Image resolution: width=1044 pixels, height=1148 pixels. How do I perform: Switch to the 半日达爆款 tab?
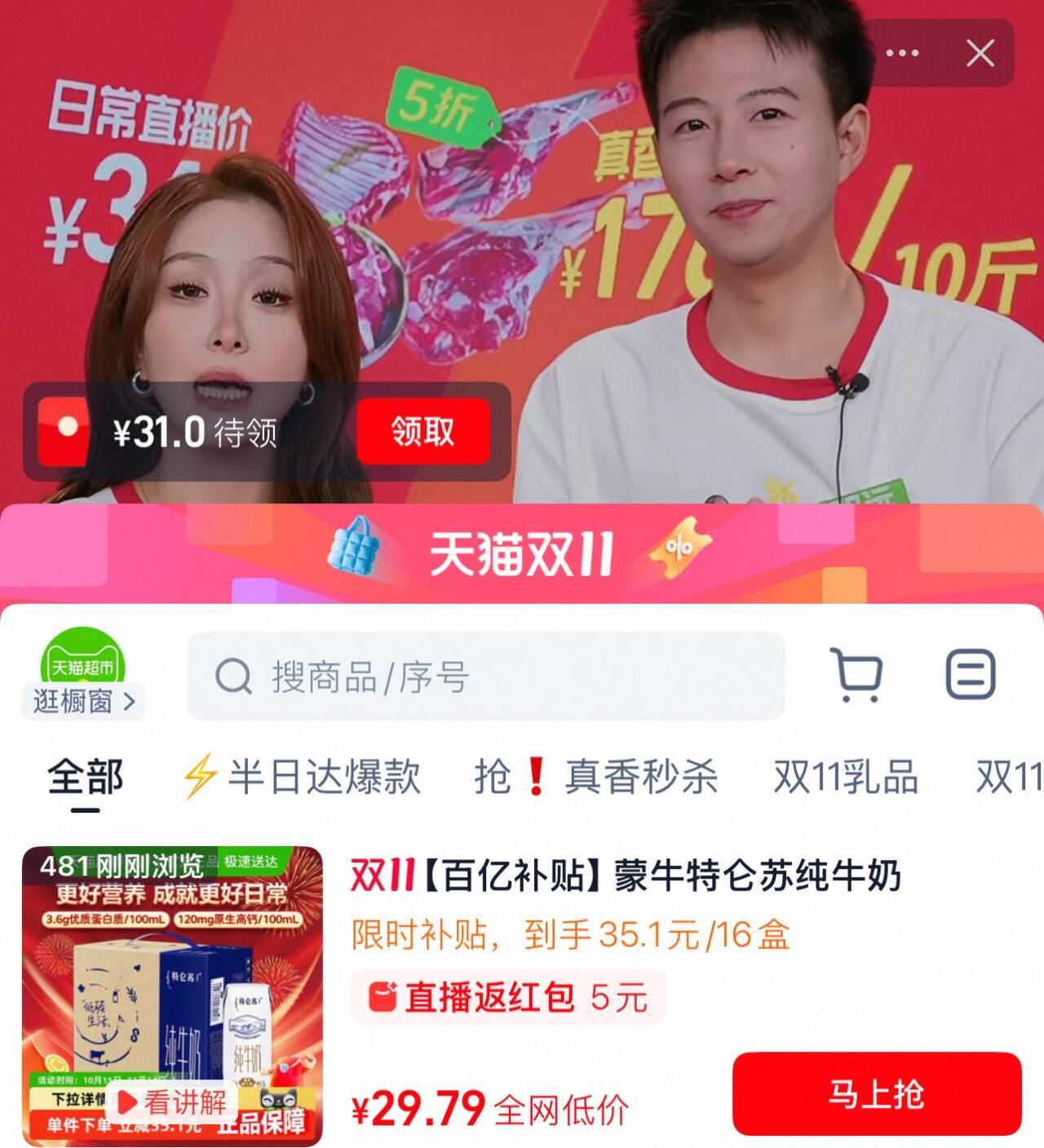(x=302, y=777)
